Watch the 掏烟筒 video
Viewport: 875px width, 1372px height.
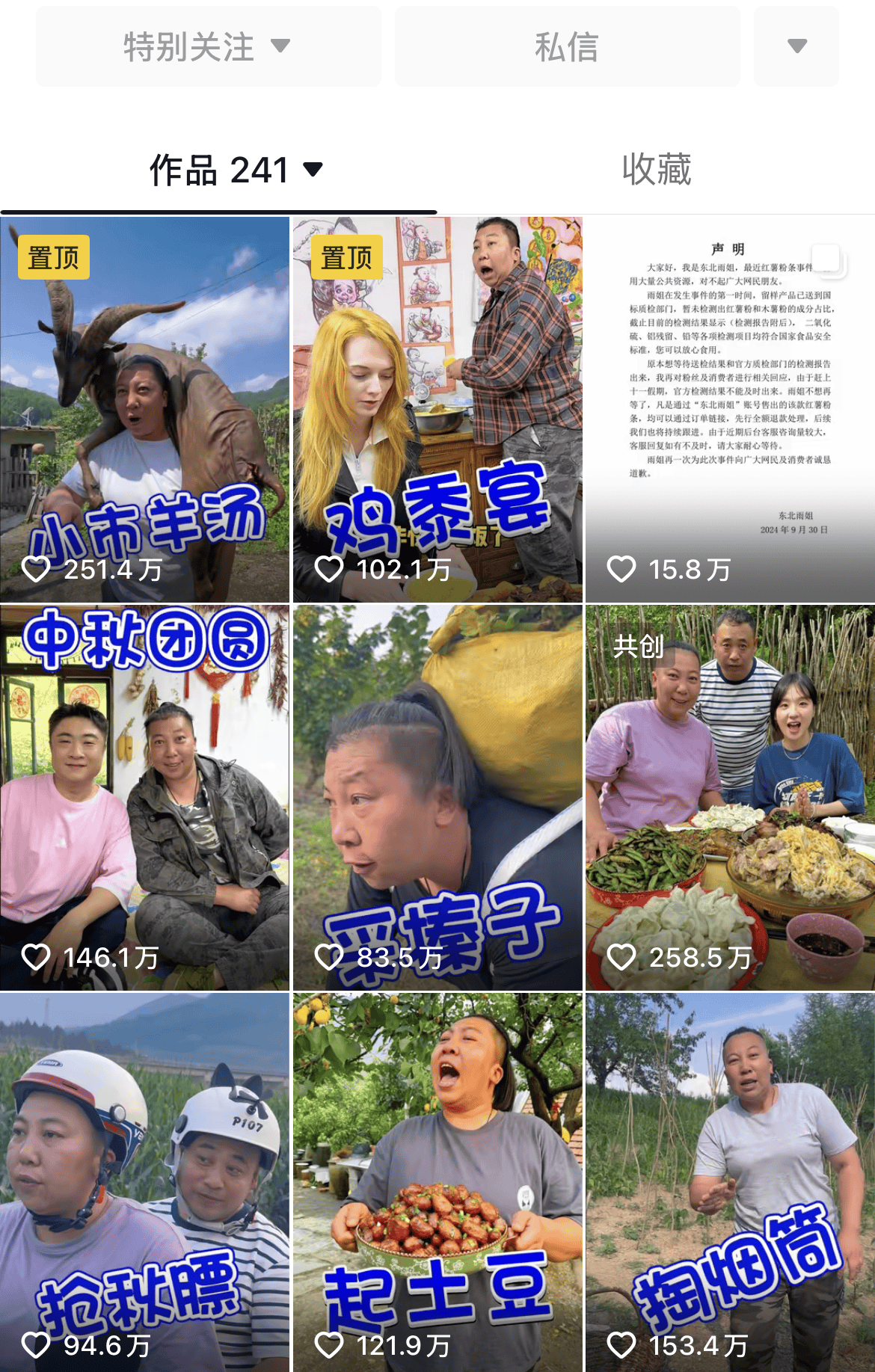pos(730,1183)
